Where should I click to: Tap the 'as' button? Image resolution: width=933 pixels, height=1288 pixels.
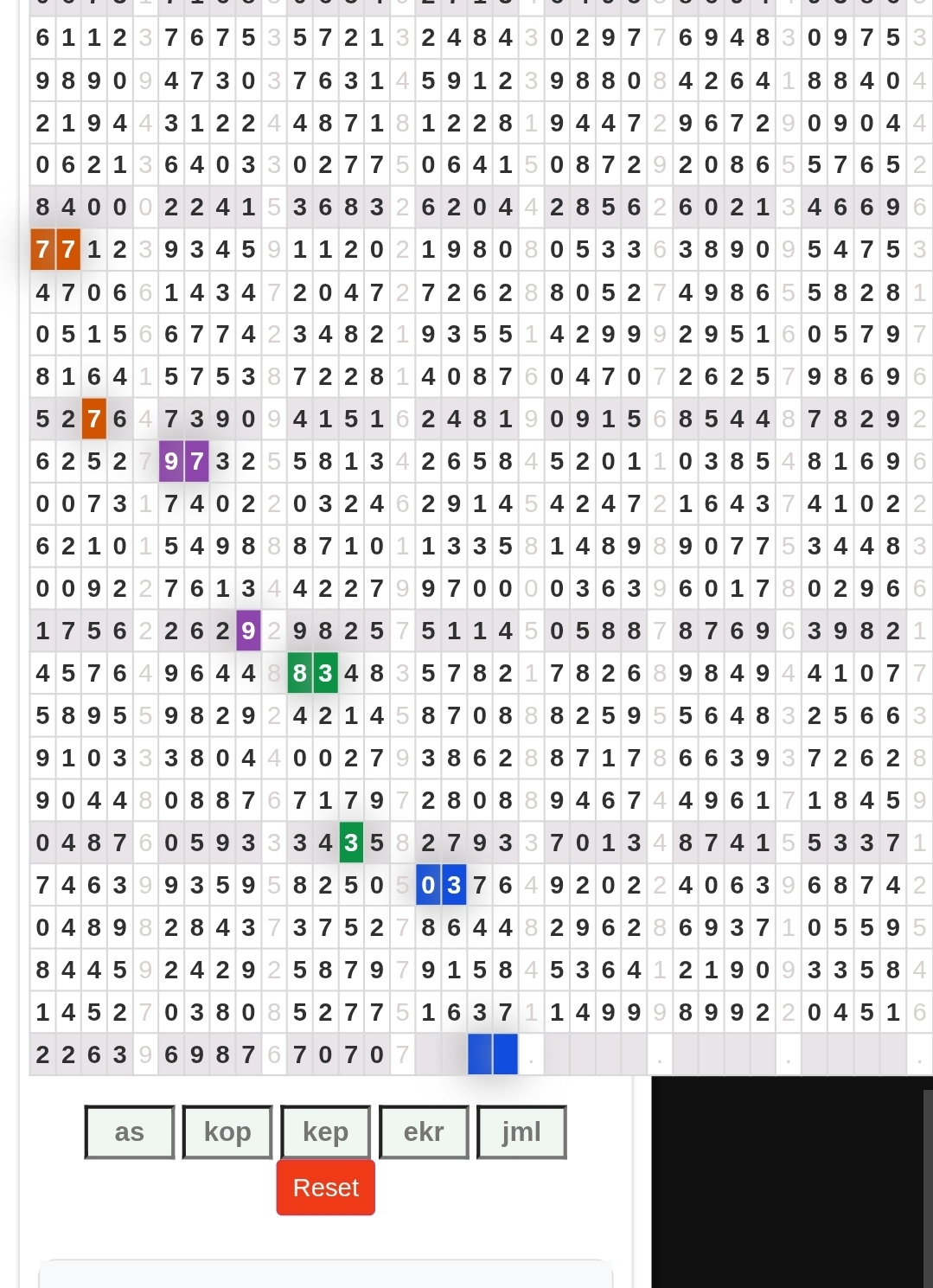(x=130, y=1132)
